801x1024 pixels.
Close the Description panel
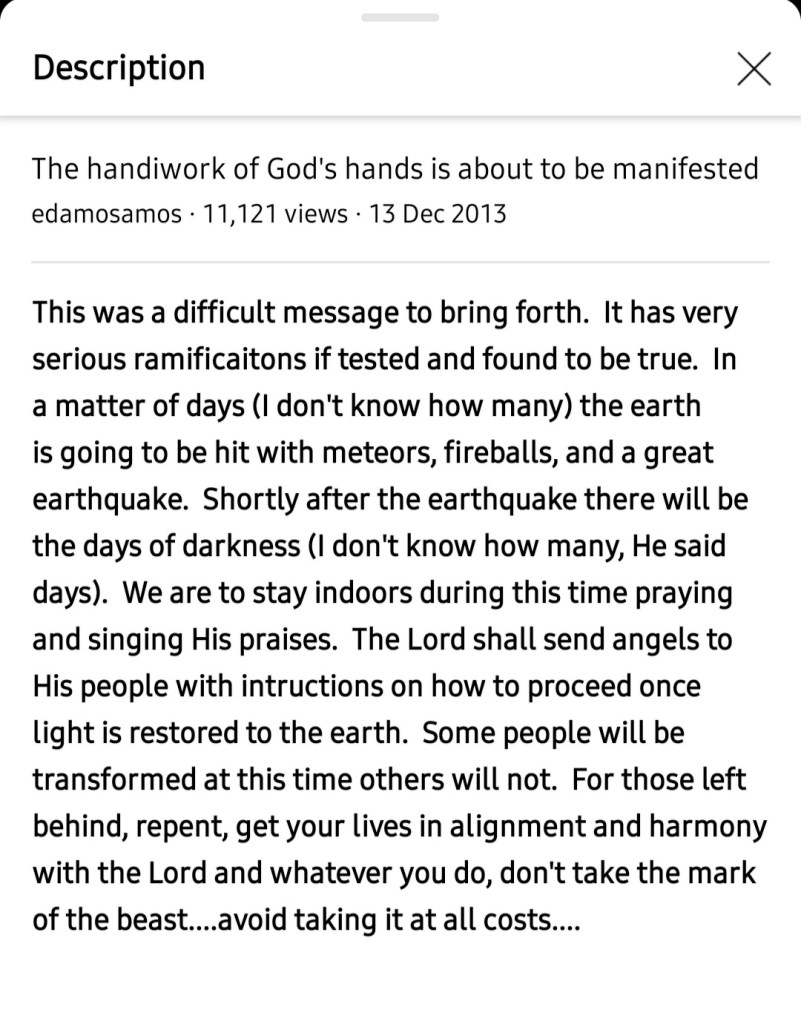click(x=753, y=68)
